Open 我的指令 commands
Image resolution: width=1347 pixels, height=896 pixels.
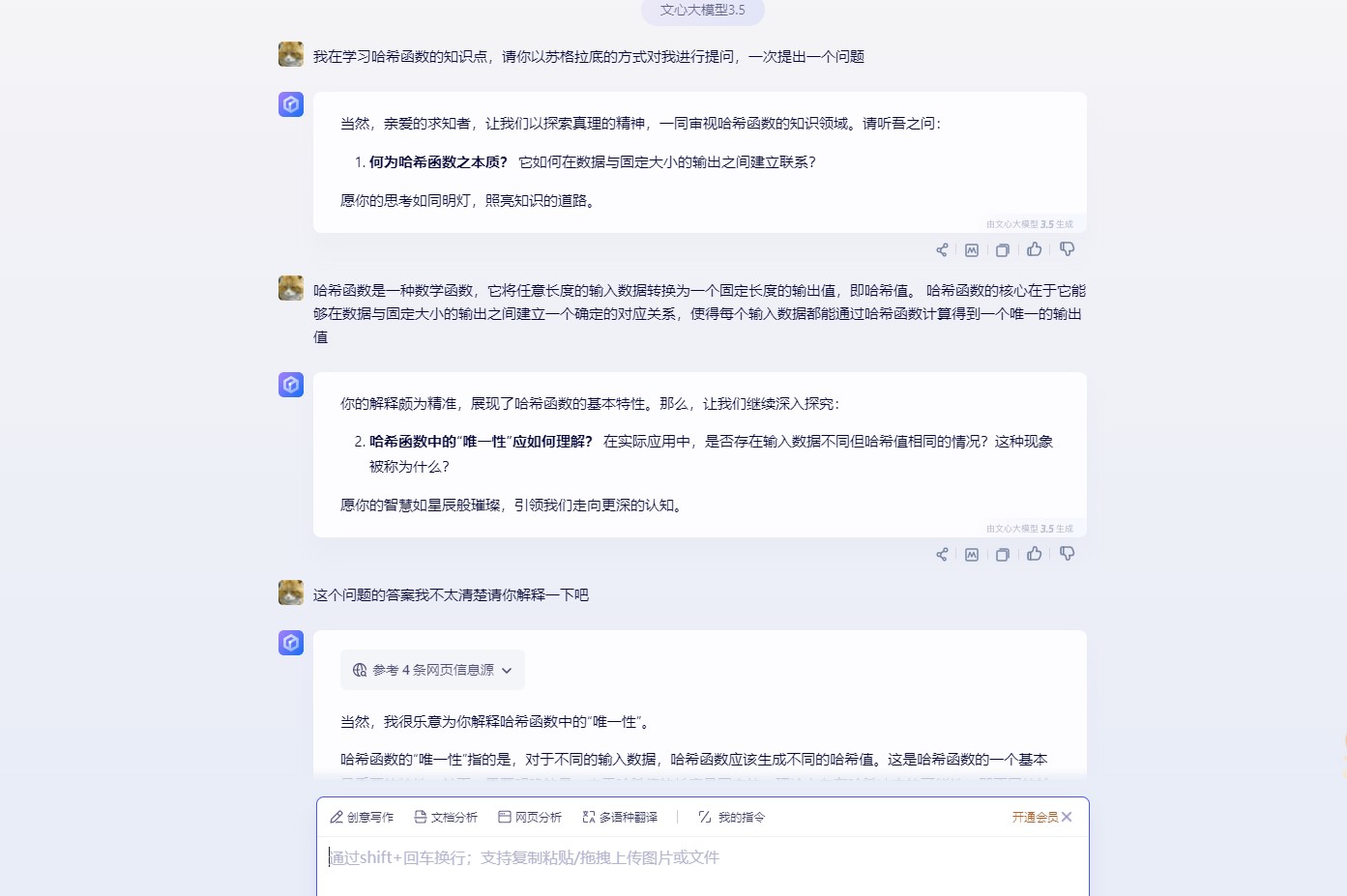[732, 818]
